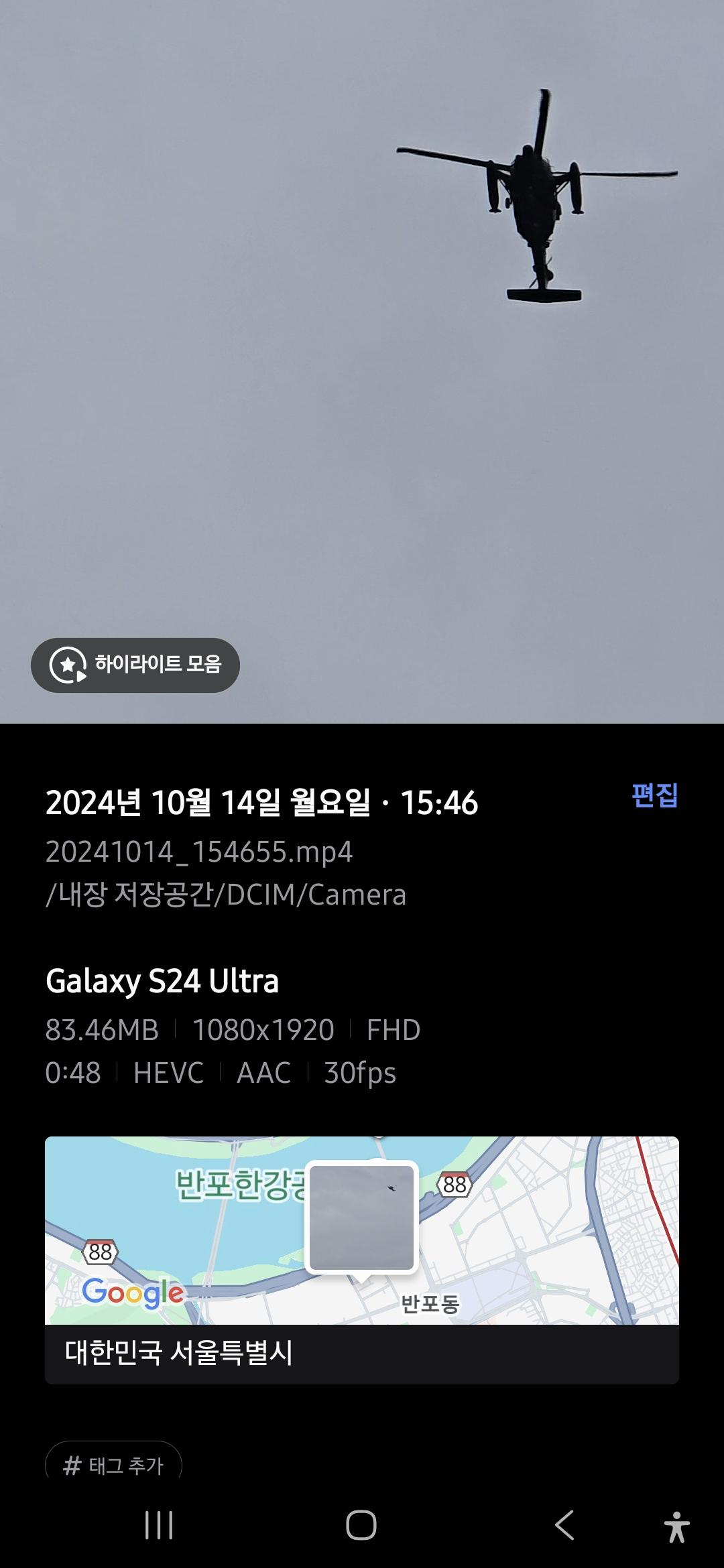Open the location map for 반포동

(362, 1230)
